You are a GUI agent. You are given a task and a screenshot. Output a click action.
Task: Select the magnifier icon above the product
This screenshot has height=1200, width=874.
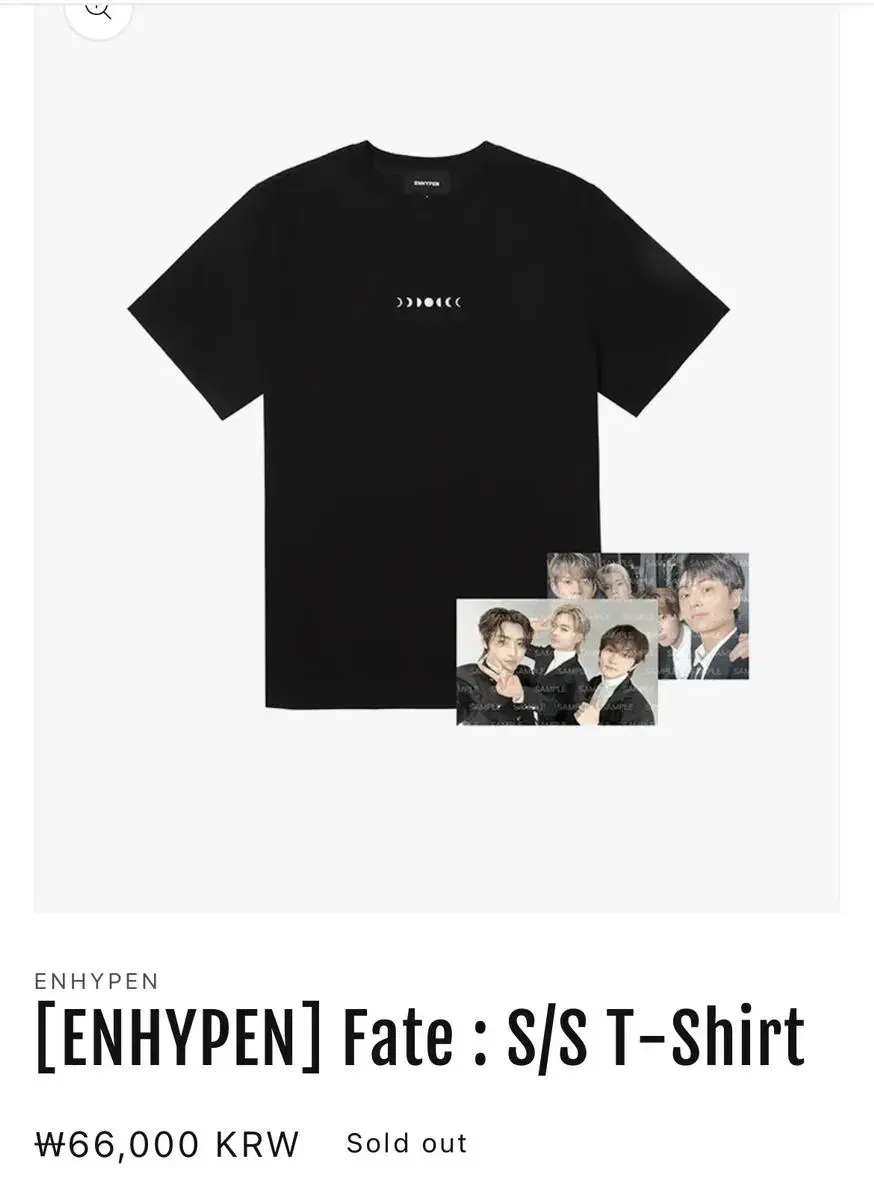(x=98, y=10)
